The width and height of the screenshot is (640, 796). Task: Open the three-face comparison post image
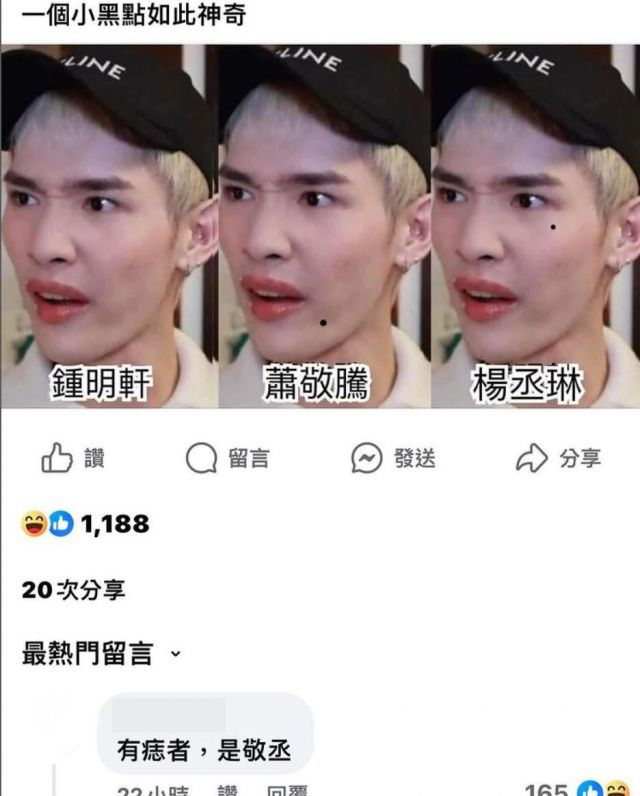point(320,225)
